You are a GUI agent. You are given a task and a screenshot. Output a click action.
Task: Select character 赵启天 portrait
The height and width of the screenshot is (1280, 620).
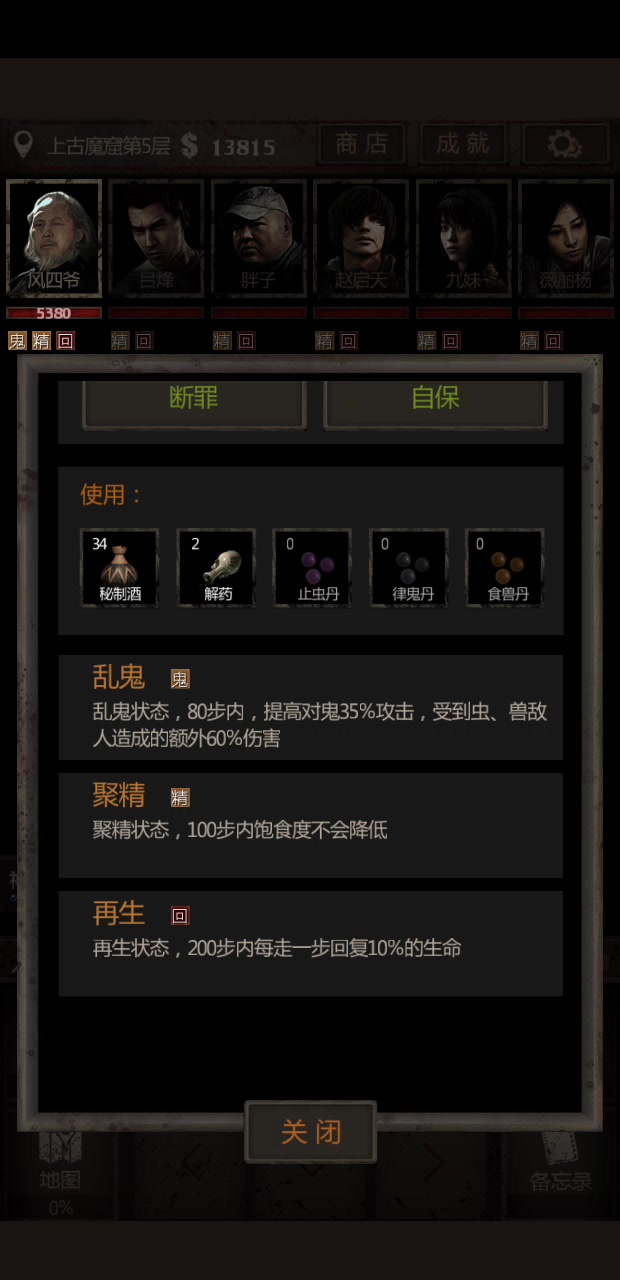click(x=360, y=239)
